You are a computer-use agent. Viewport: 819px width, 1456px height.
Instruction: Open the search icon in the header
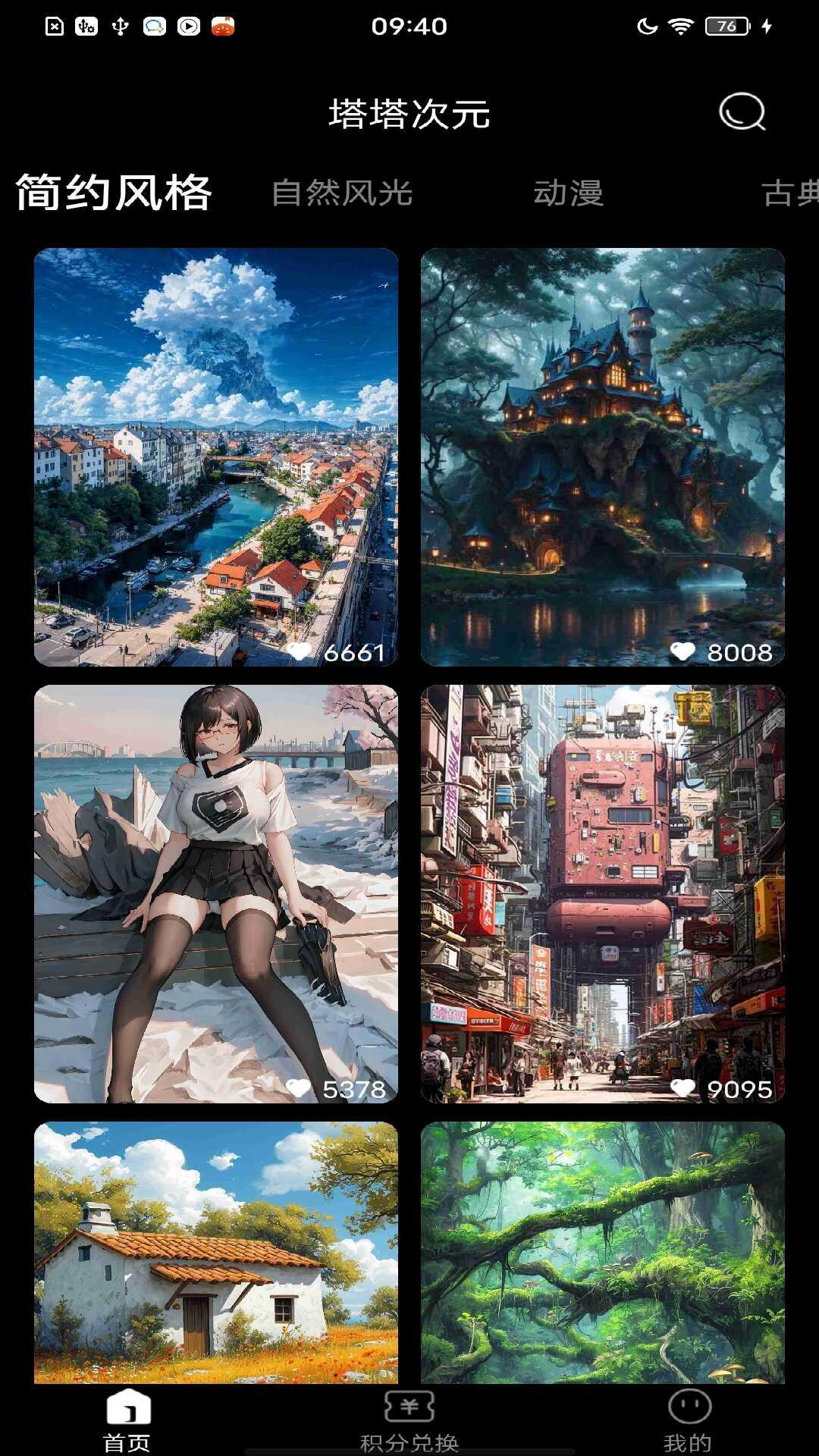[x=742, y=112]
